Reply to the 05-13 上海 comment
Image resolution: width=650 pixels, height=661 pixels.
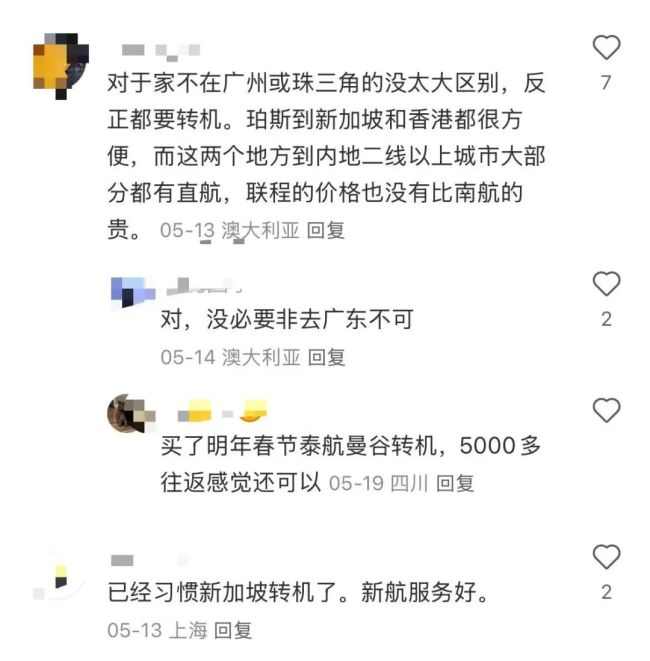click(x=233, y=630)
